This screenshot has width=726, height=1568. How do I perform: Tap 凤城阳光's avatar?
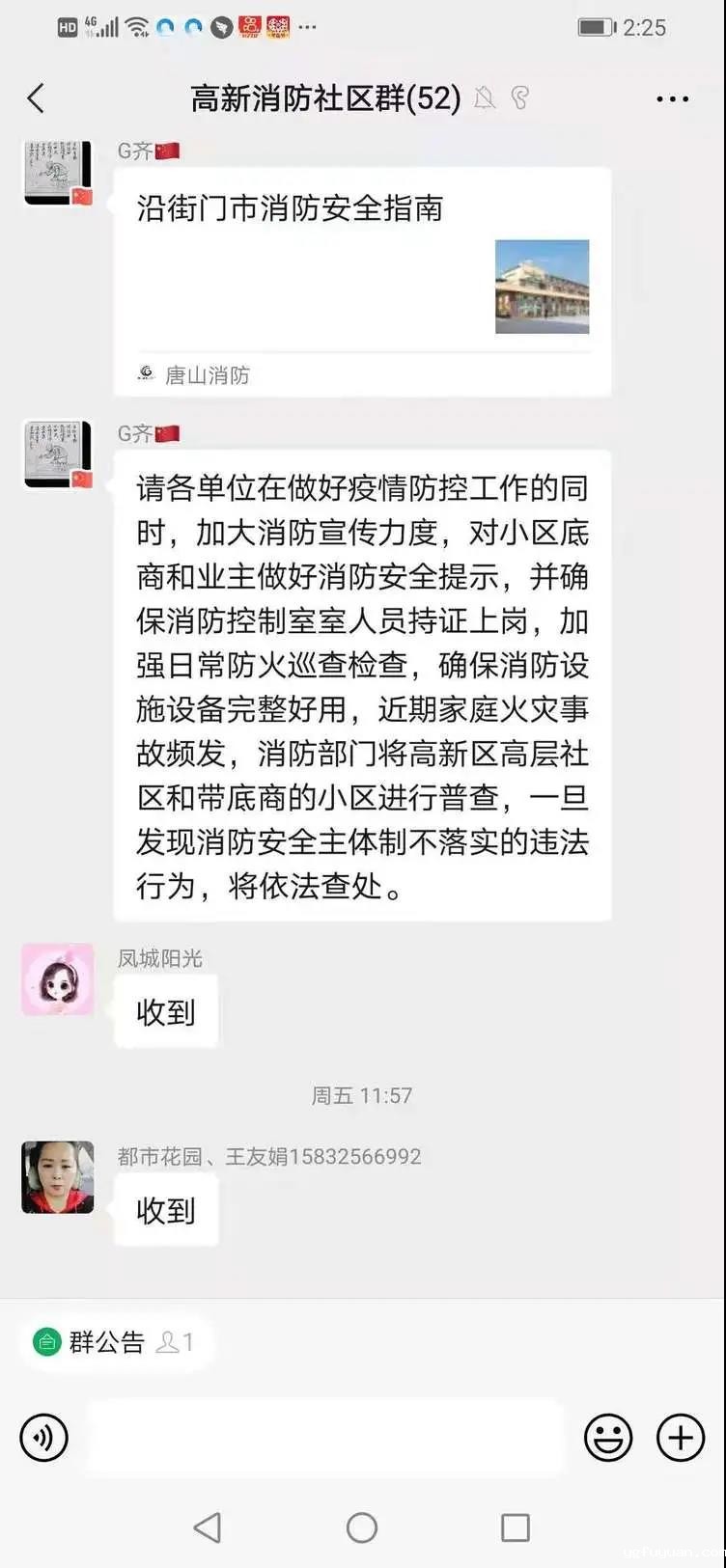(x=56, y=979)
